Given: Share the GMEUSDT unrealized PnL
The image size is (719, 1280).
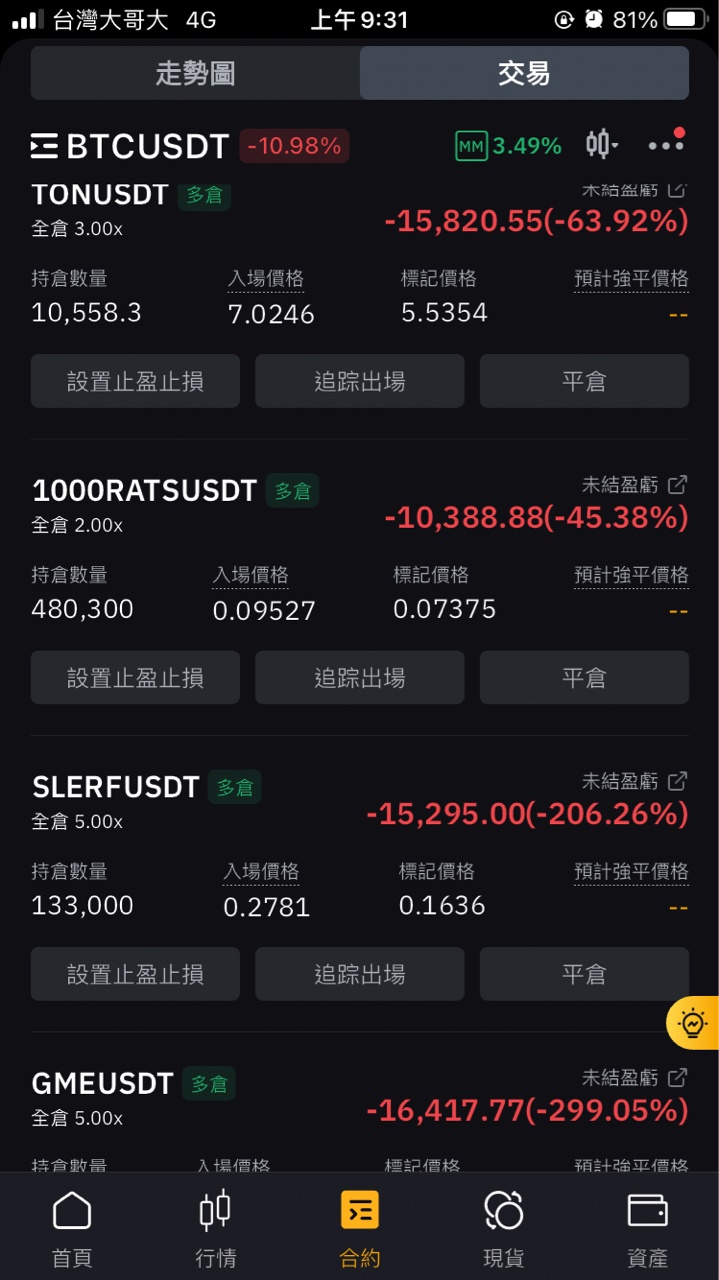Looking at the screenshot, I should click(678, 1077).
